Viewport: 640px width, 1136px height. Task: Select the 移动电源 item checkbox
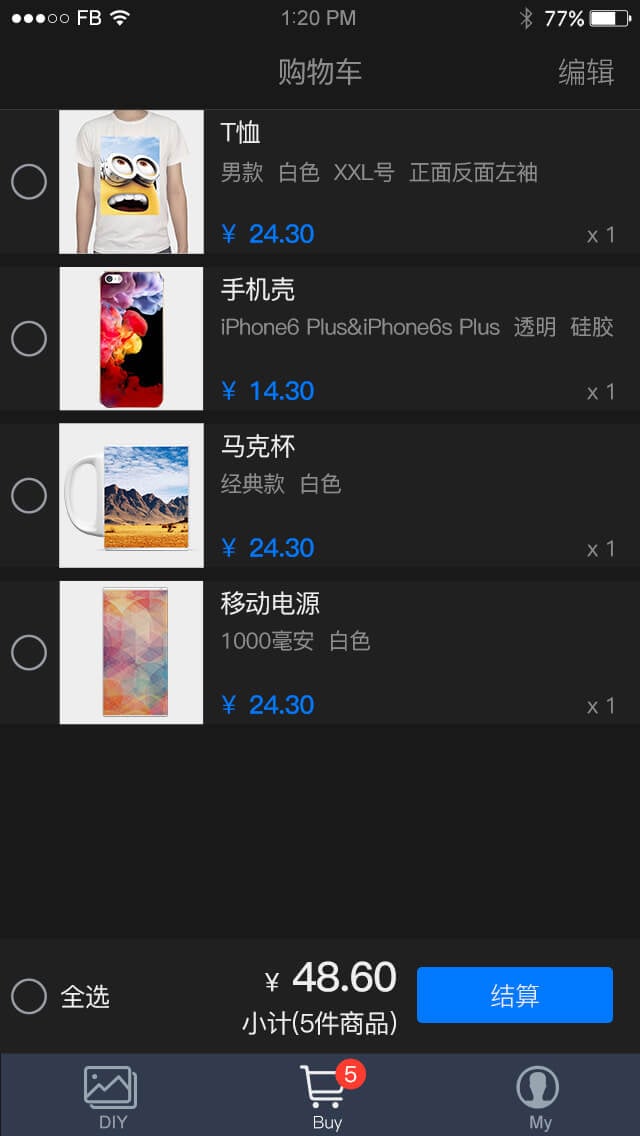click(29, 653)
